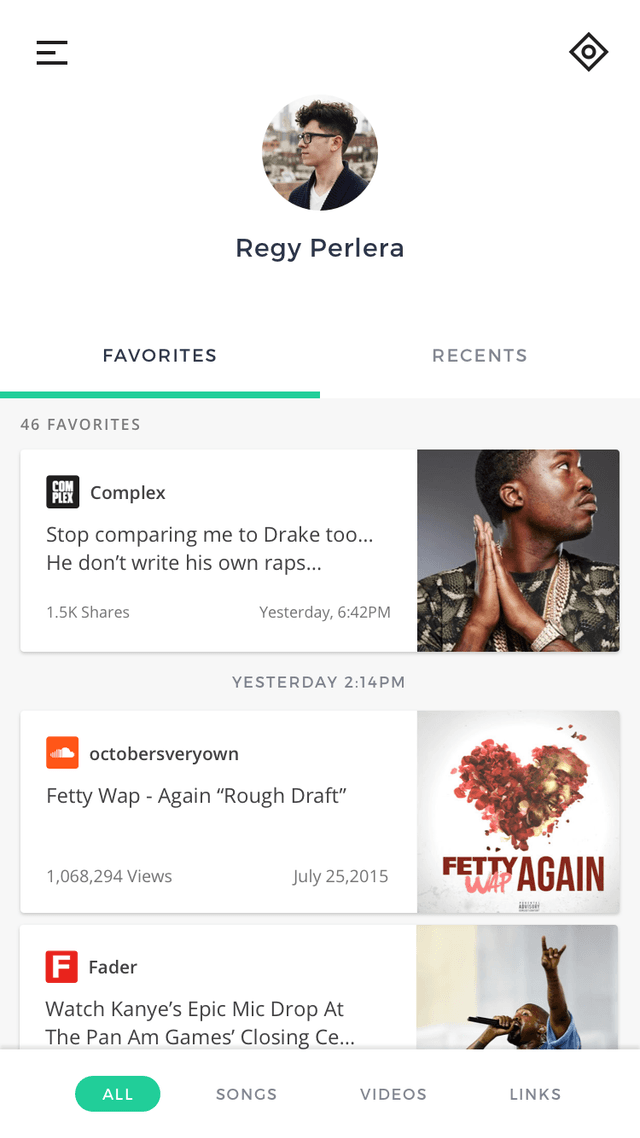Open the hamburger menu
The height and width of the screenshot is (1138, 640).
[x=52, y=53]
